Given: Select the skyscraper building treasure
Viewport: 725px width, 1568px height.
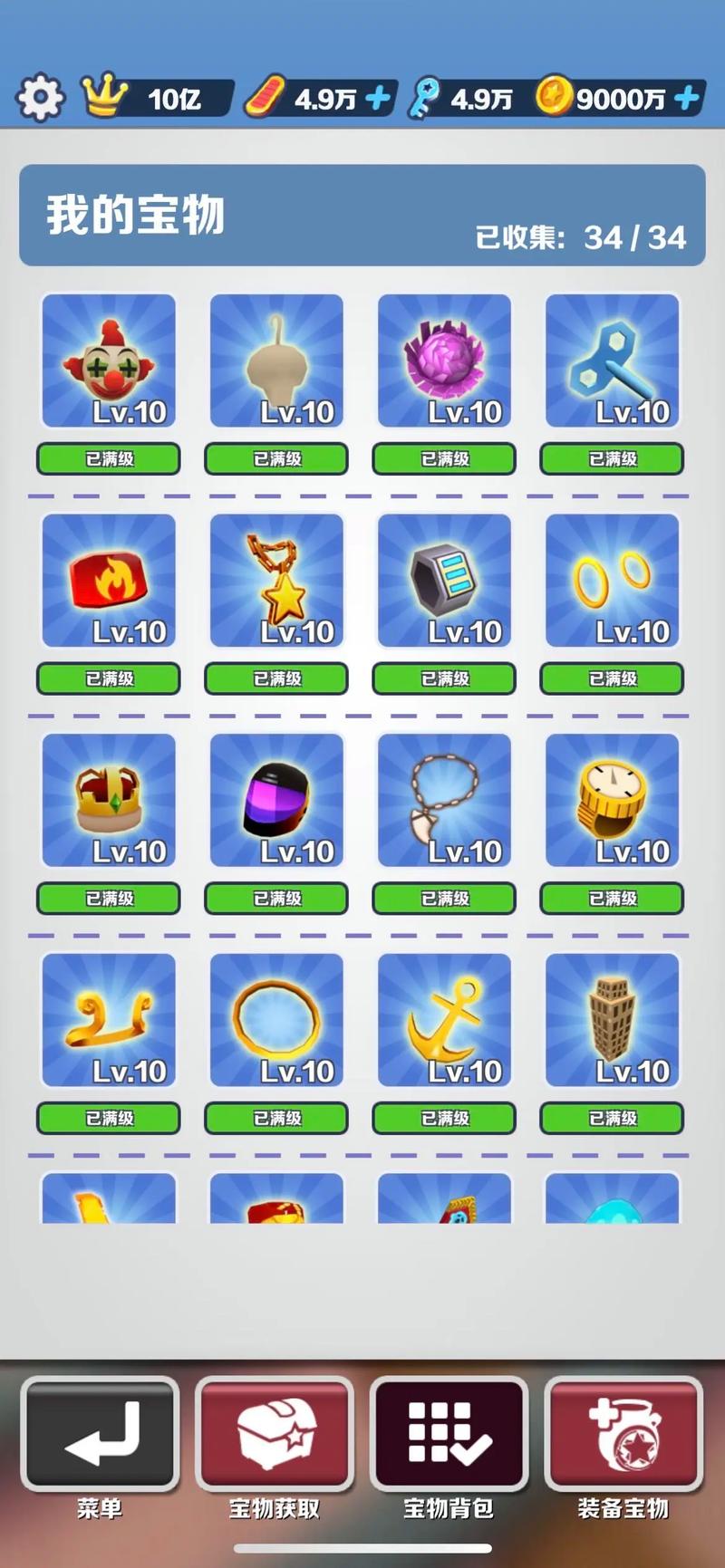Looking at the screenshot, I should click(612, 1020).
